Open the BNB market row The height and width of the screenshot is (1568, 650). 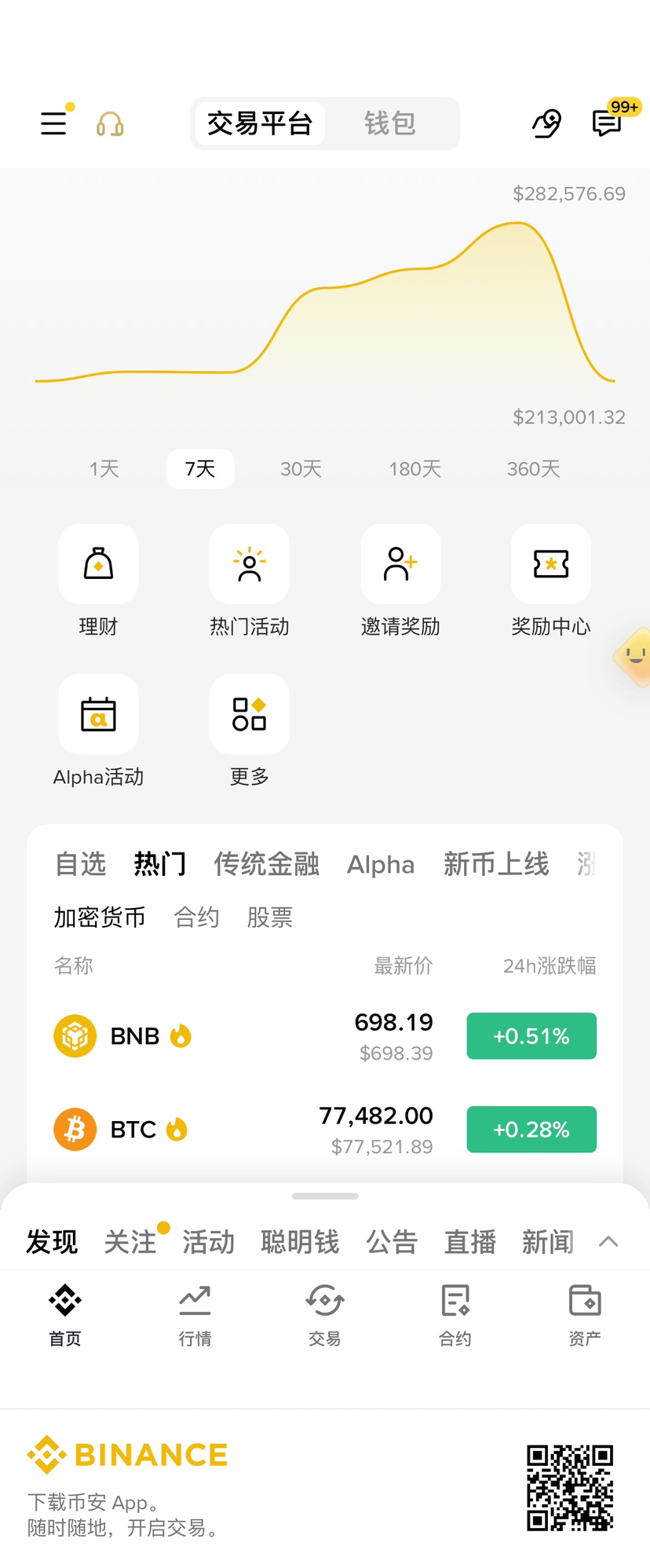point(325,1036)
